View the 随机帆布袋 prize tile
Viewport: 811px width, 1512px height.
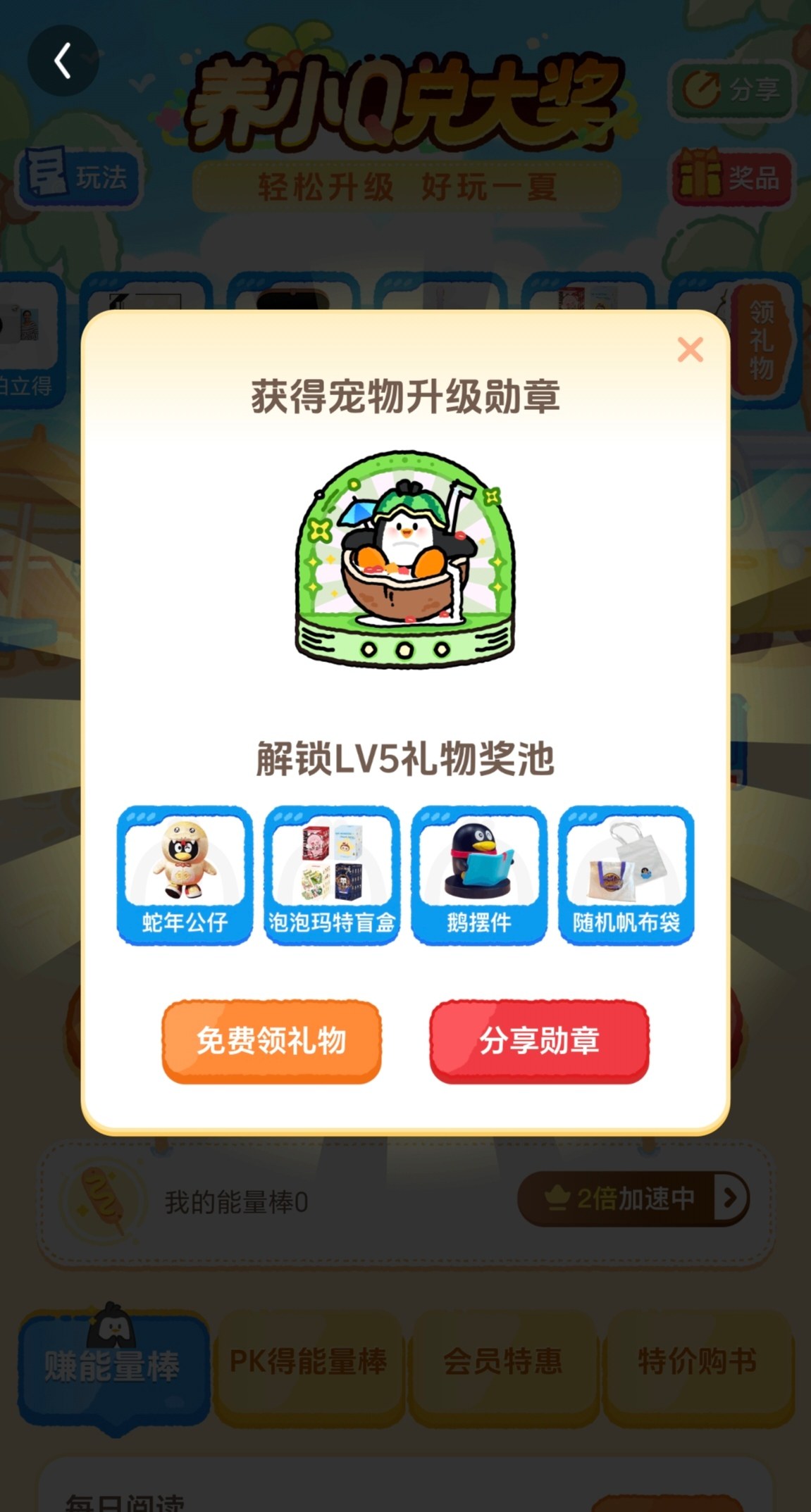[626, 875]
